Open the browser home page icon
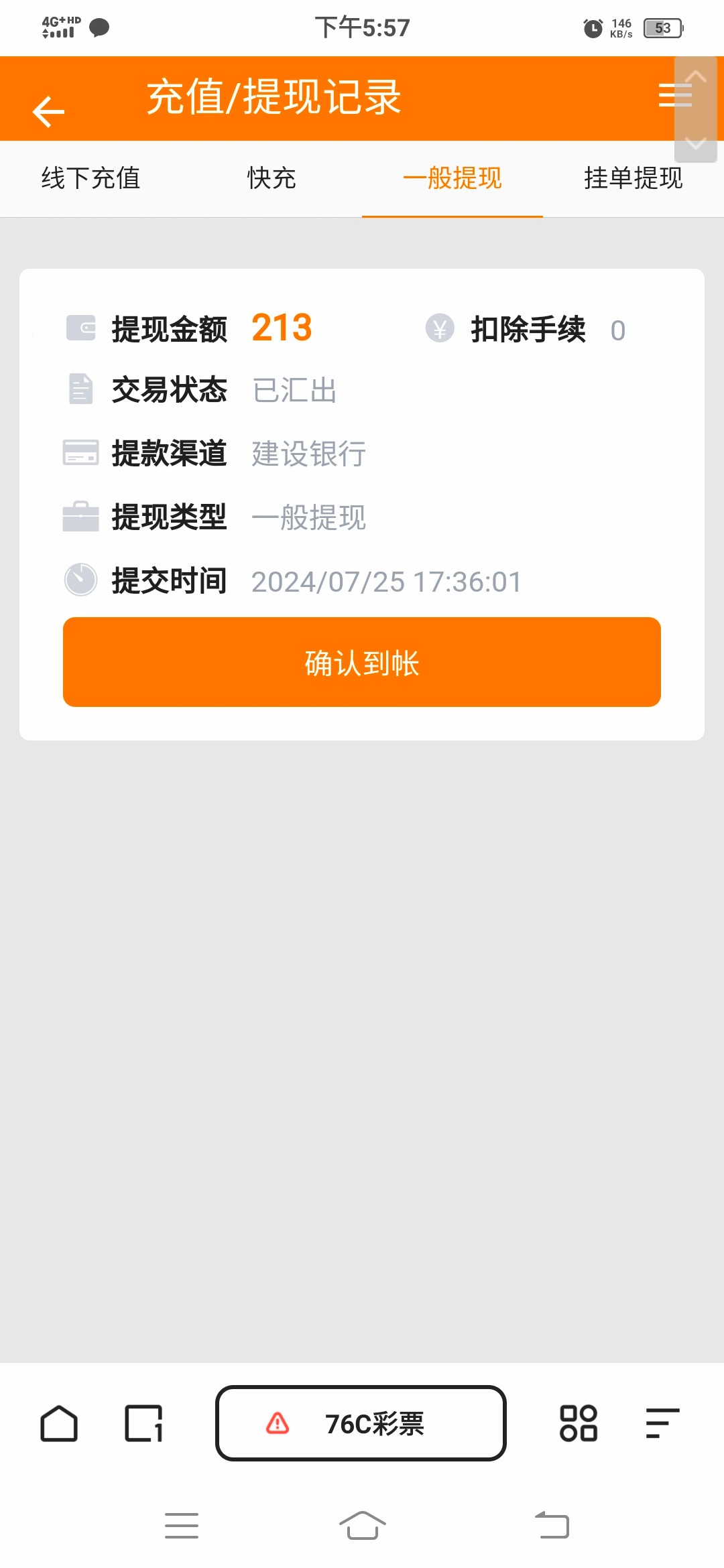Image resolution: width=724 pixels, height=1568 pixels. pos(59,1423)
